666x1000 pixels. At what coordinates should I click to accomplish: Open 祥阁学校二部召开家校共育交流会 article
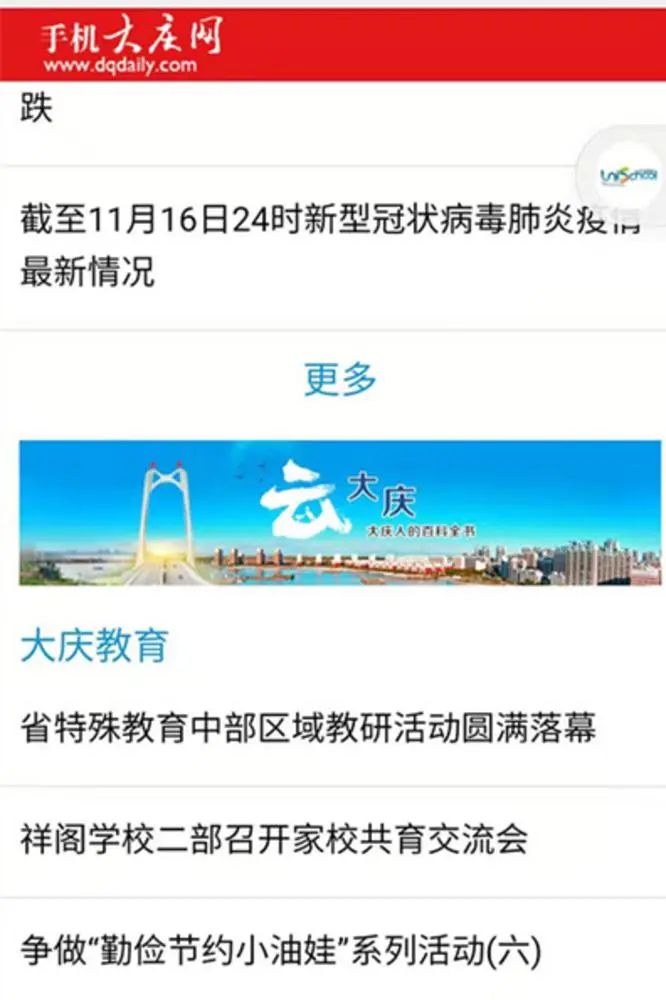tap(273, 840)
